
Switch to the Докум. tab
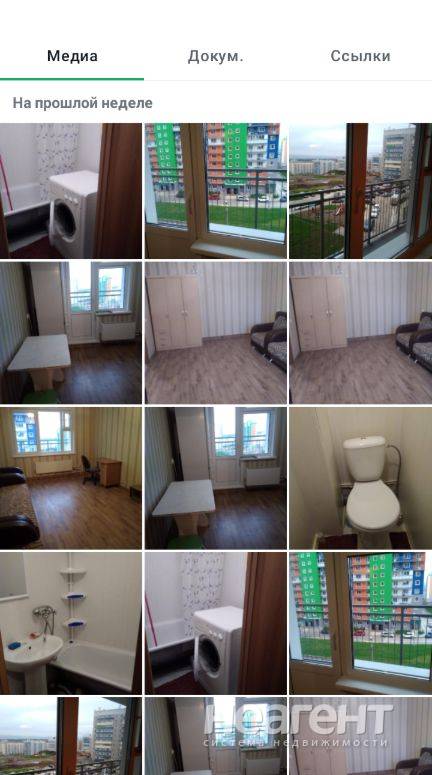tap(216, 56)
